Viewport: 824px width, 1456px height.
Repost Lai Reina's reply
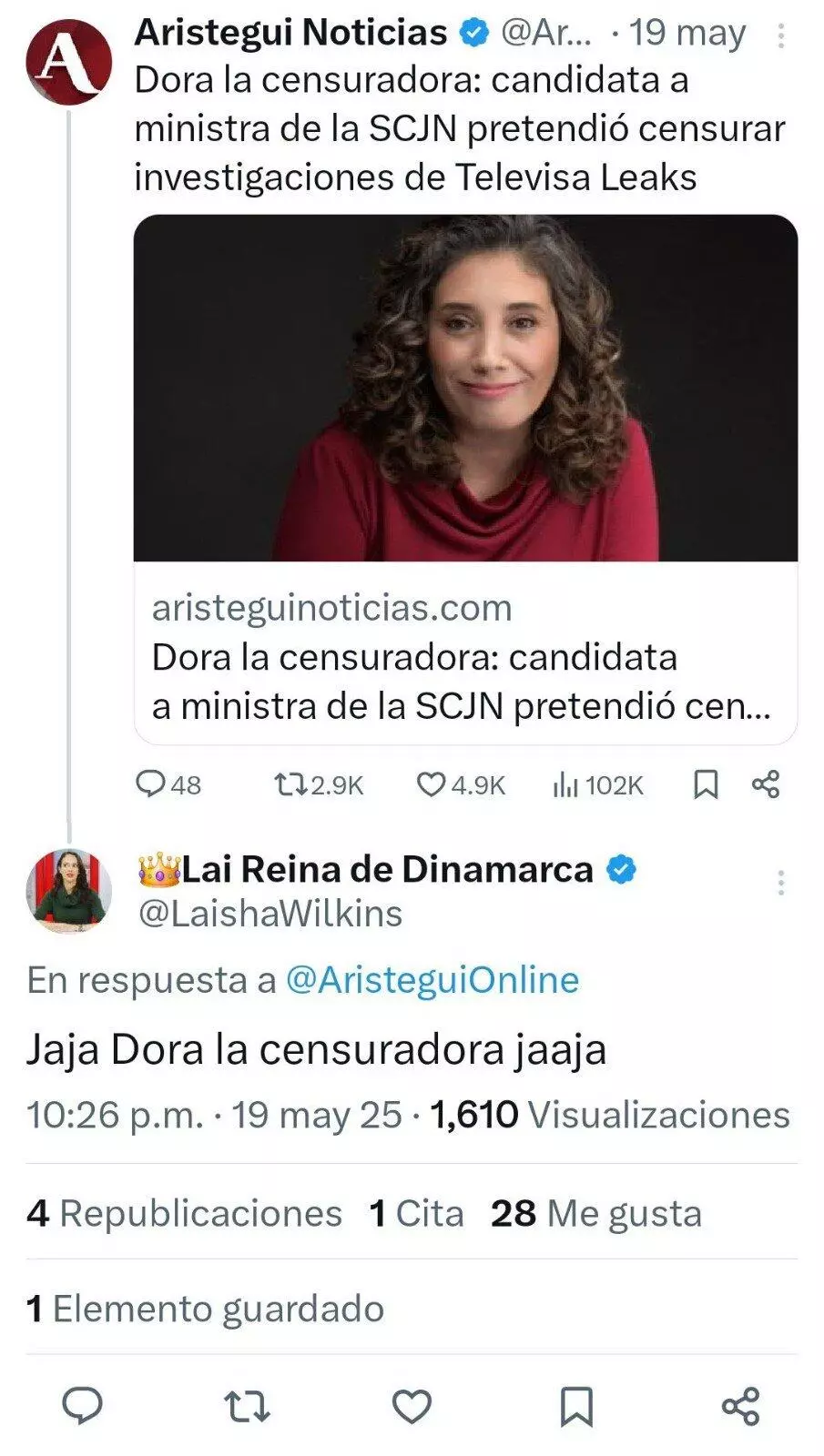(x=247, y=1407)
